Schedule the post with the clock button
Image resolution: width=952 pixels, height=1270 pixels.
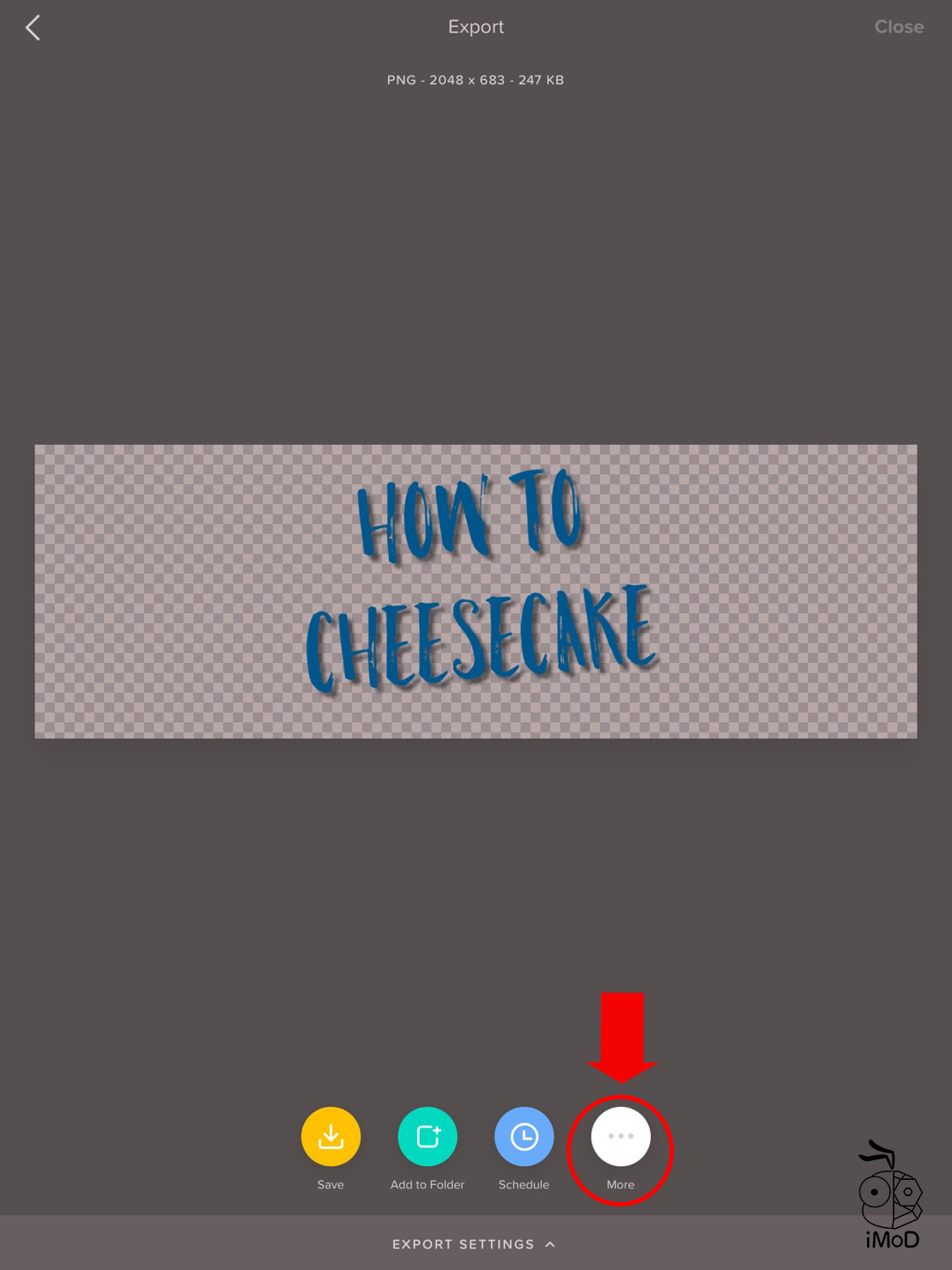click(x=524, y=1136)
